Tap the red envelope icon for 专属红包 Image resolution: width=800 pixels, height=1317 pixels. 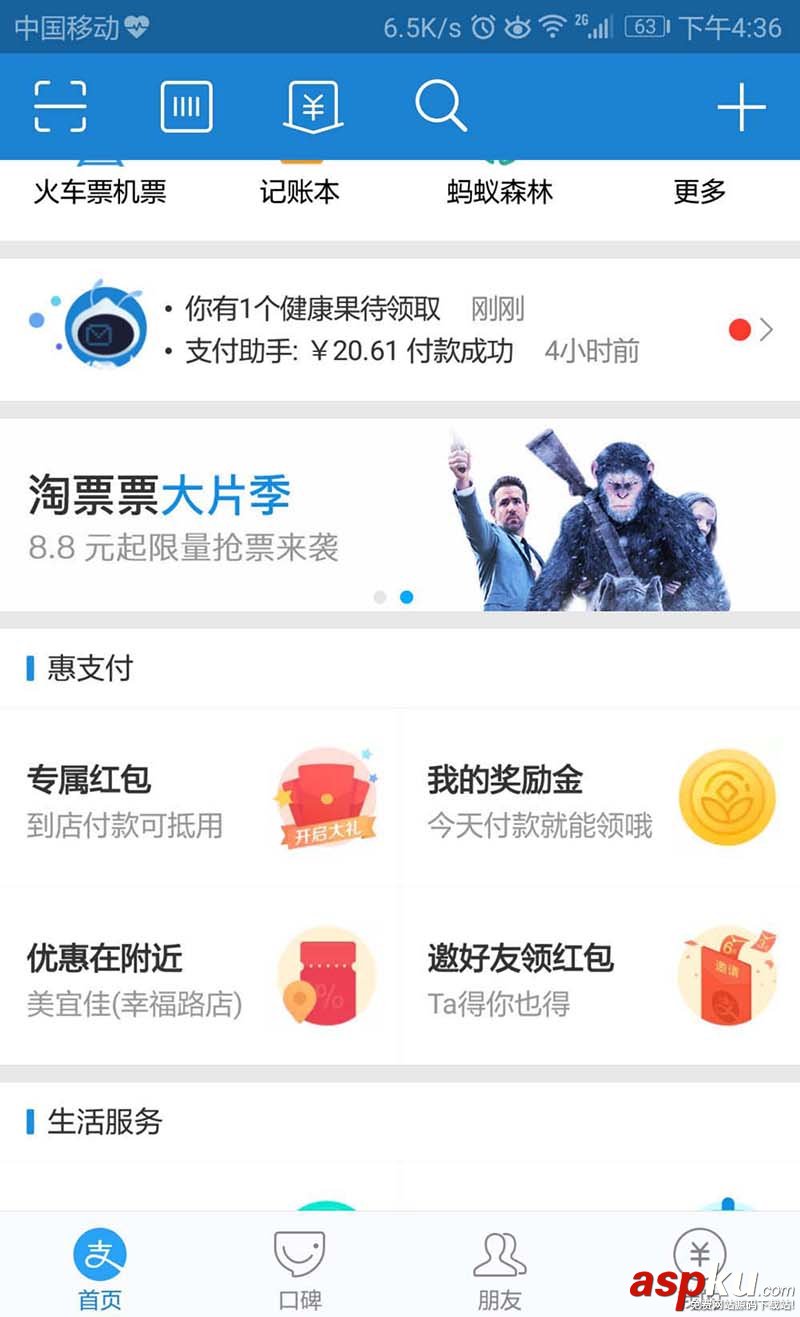click(x=327, y=798)
